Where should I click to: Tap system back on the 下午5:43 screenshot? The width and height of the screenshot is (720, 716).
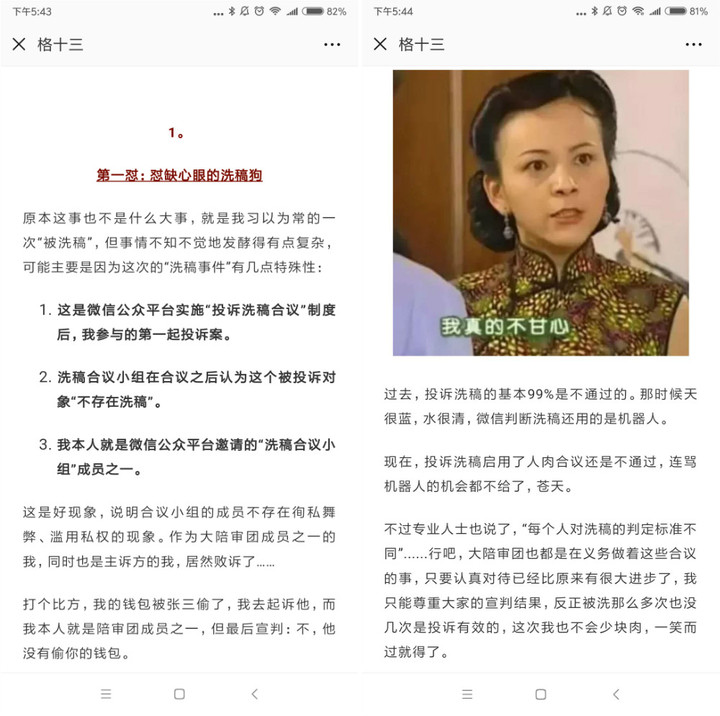coord(254,693)
